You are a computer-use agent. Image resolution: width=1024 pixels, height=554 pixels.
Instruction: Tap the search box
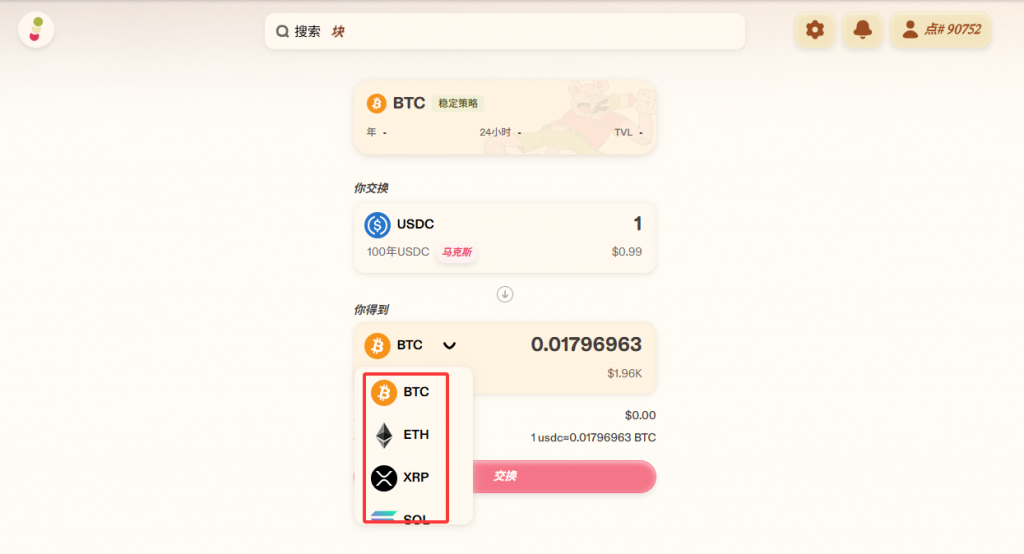pyautogui.click(x=505, y=31)
